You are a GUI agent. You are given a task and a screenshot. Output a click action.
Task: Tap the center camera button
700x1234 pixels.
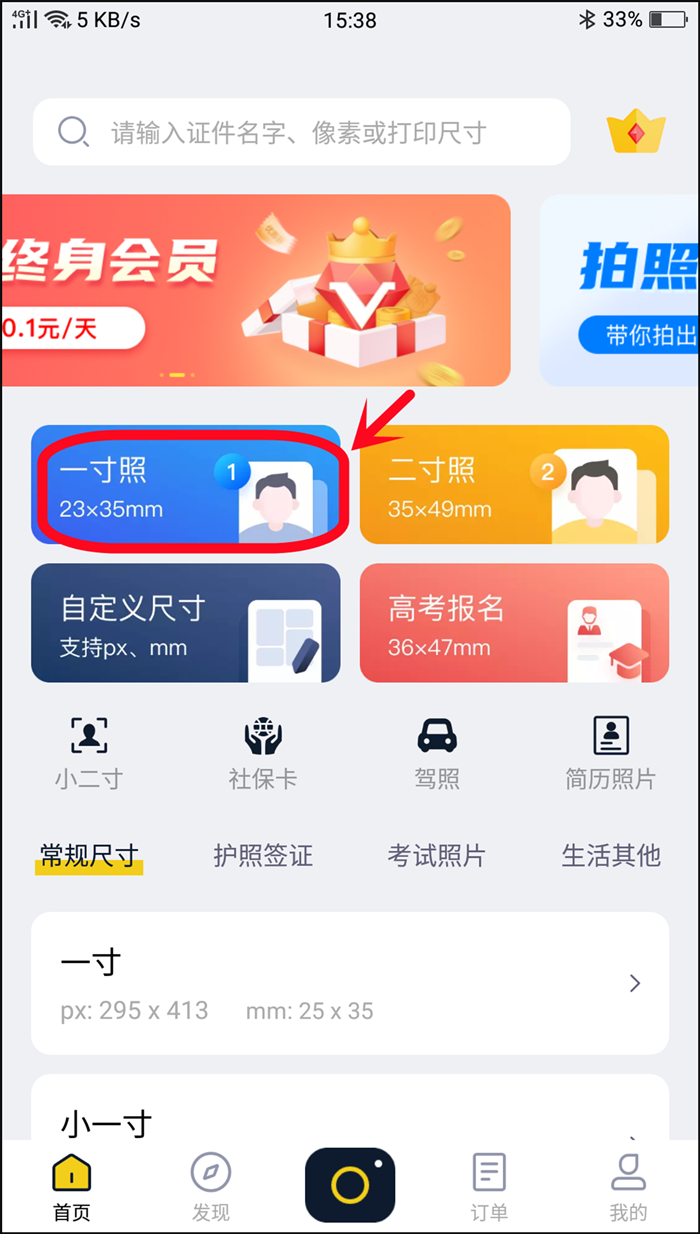click(x=350, y=1185)
